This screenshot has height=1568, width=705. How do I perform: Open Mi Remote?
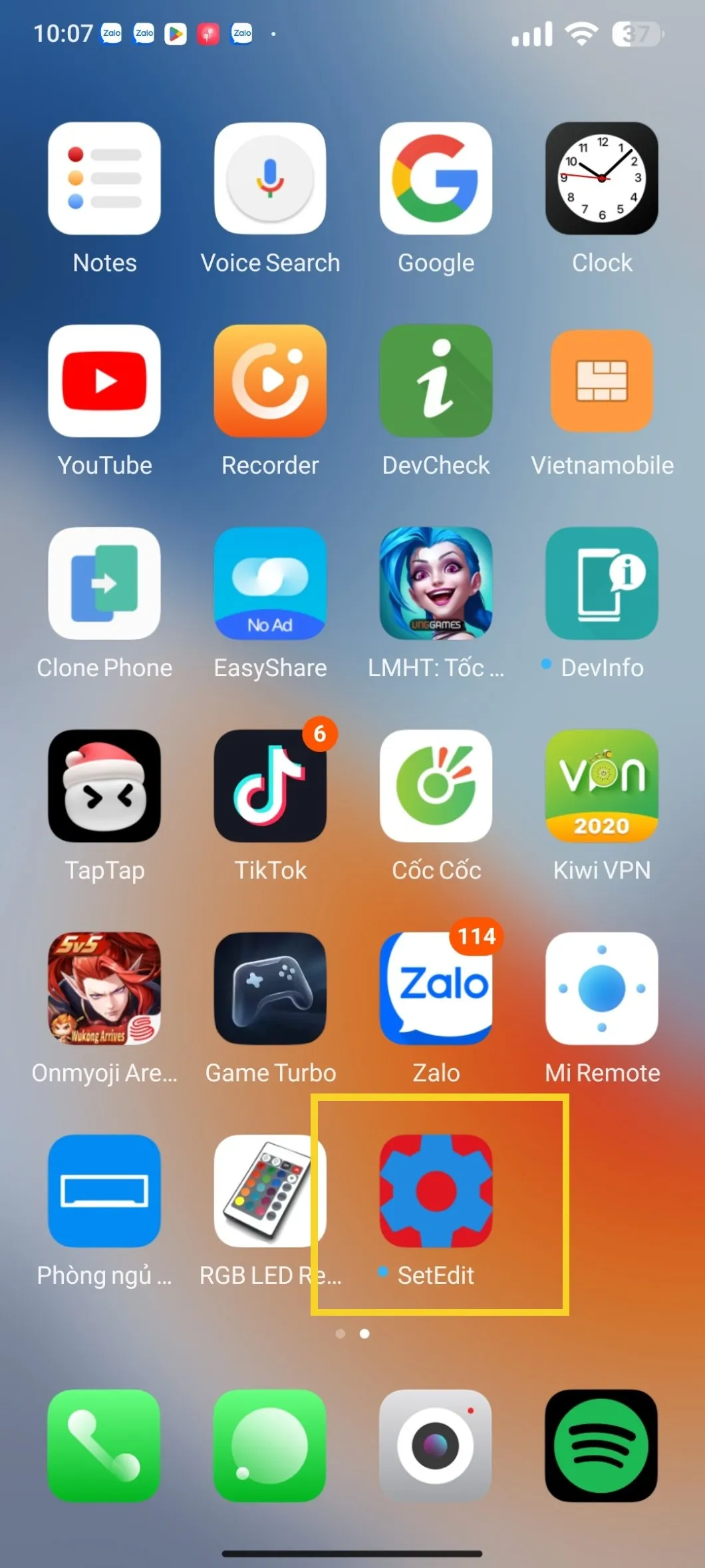(x=601, y=988)
